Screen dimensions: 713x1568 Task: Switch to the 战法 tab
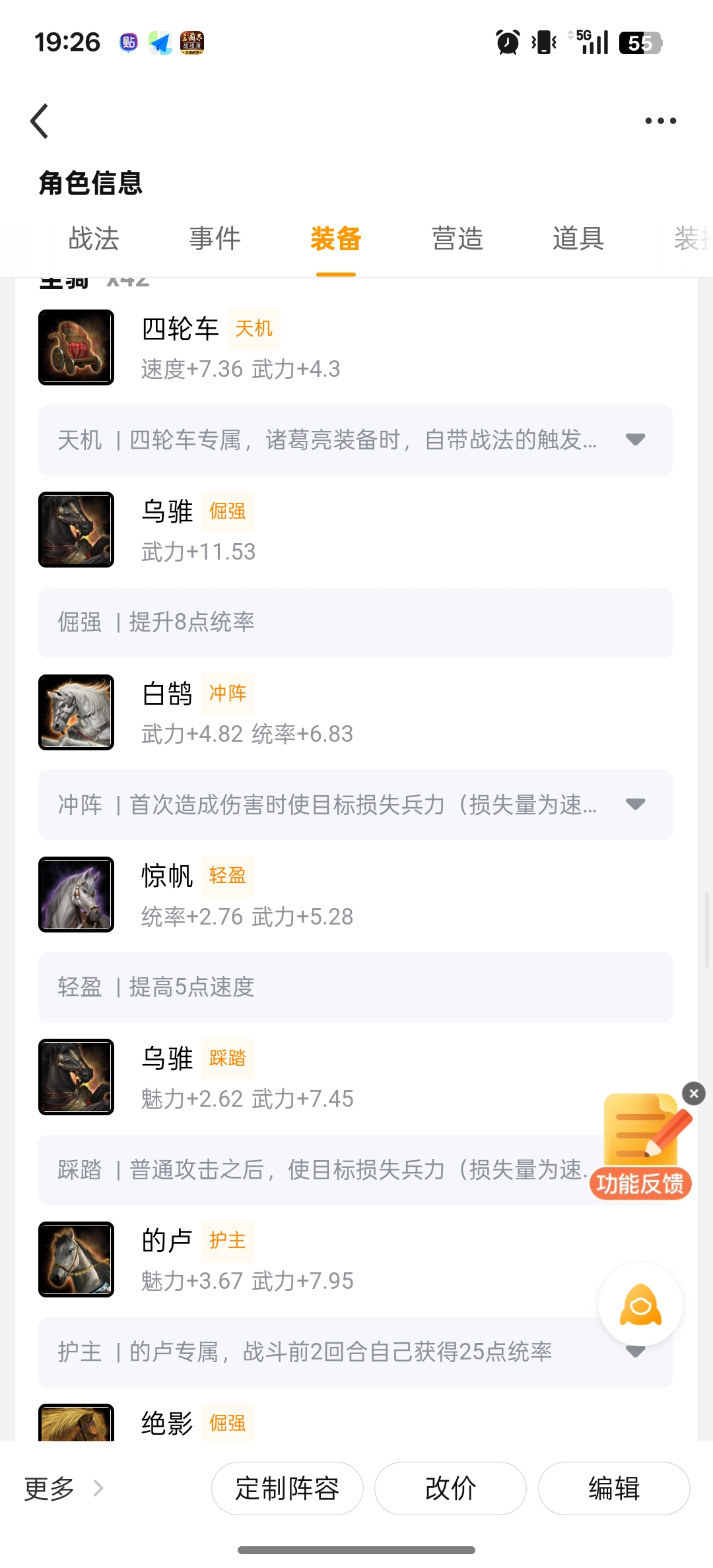94,238
